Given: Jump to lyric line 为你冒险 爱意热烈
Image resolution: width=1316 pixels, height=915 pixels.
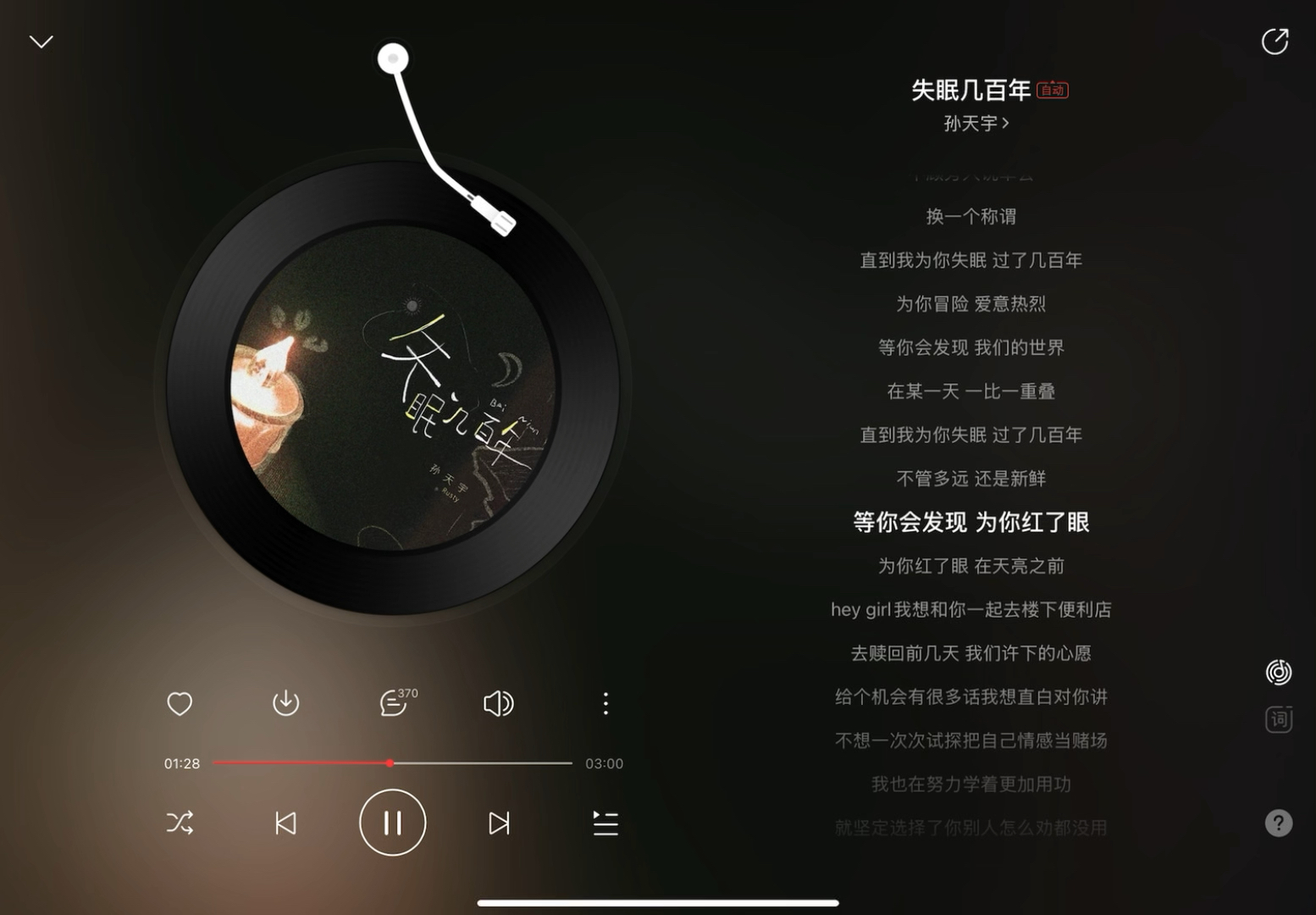Looking at the screenshot, I should pyautogui.click(x=970, y=304).
